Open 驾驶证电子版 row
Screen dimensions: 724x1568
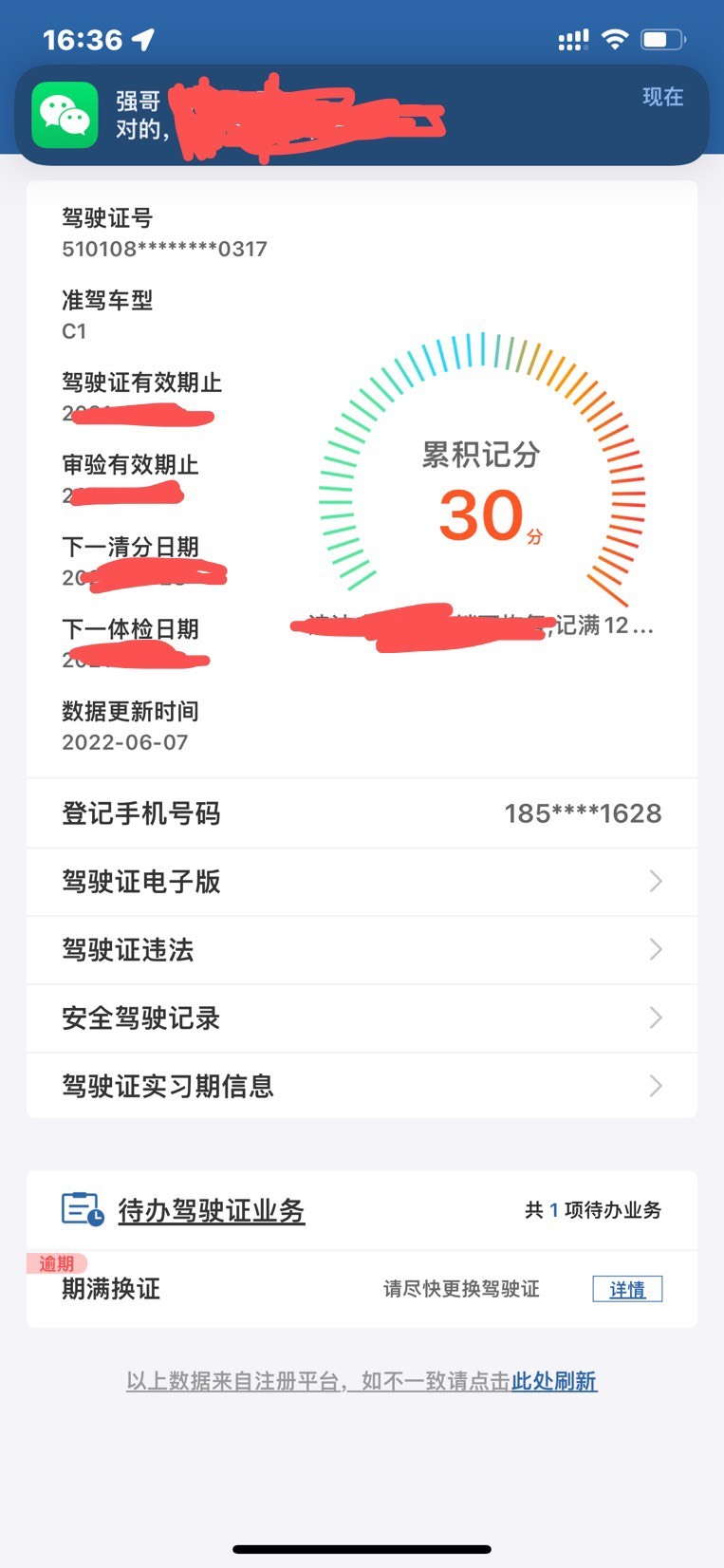pos(362,882)
